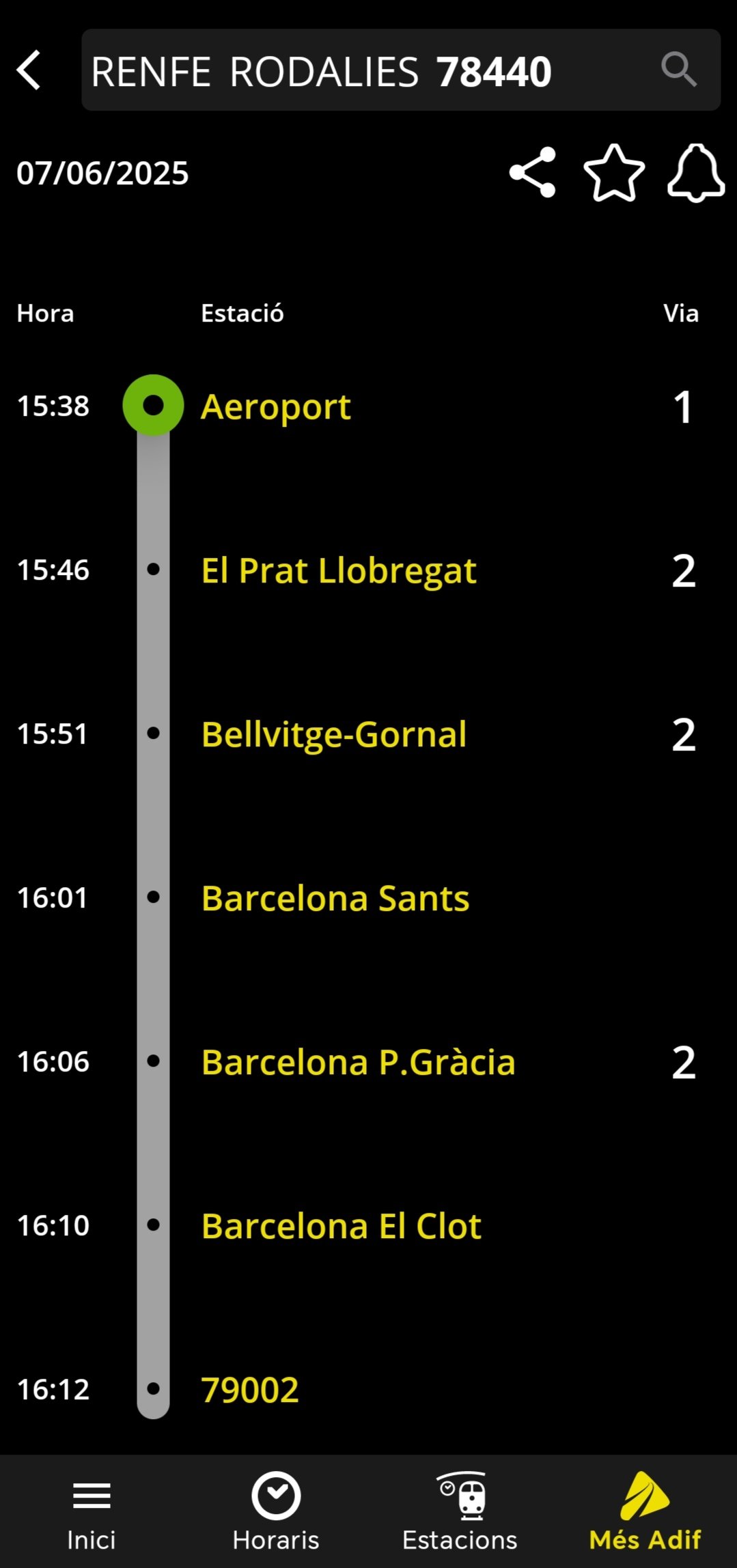Viewport: 737px width, 1568px height.
Task: Share this train's route
Action: 533,173
